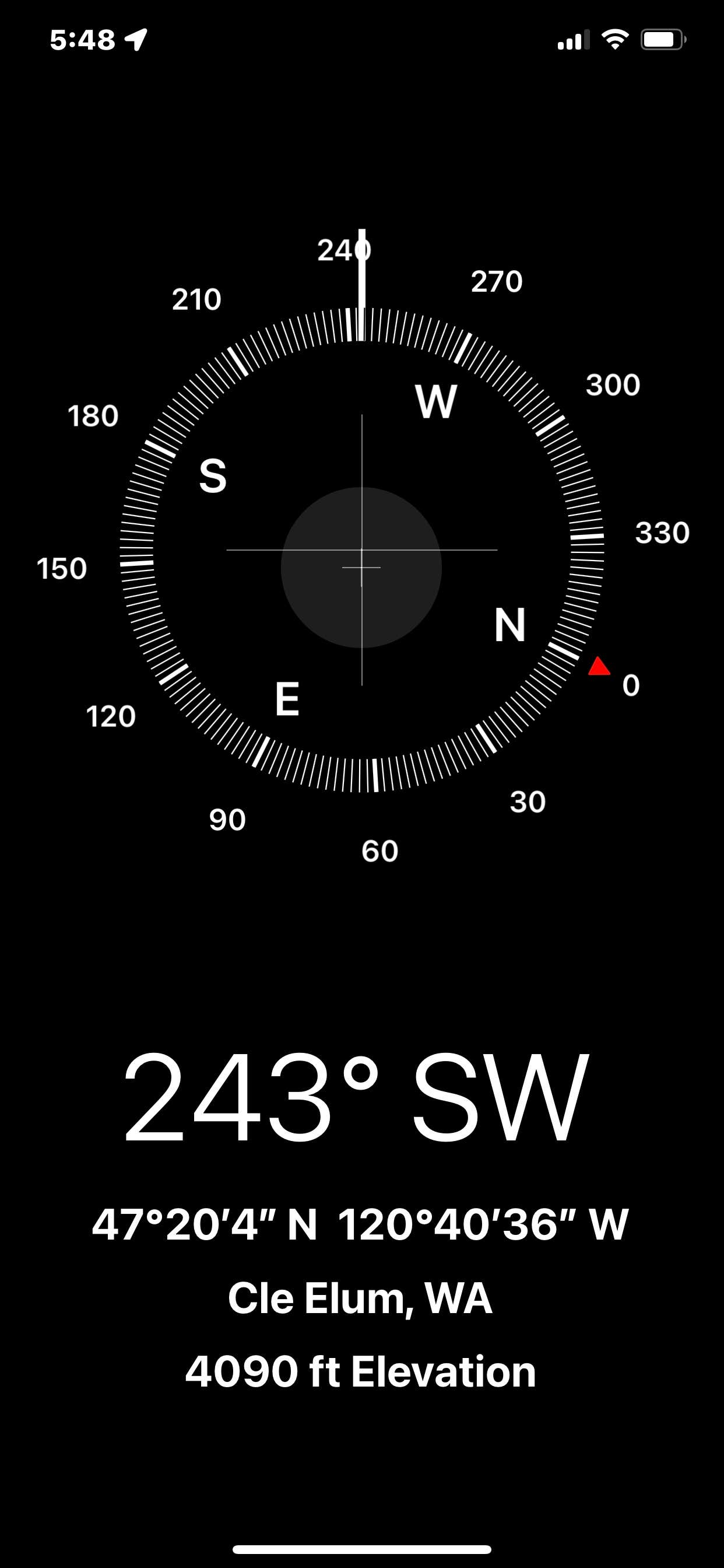Image resolution: width=724 pixels, height=1568 pixels.
Task: Tap the compass dial to lock bearing
Action: click(361, 551)
